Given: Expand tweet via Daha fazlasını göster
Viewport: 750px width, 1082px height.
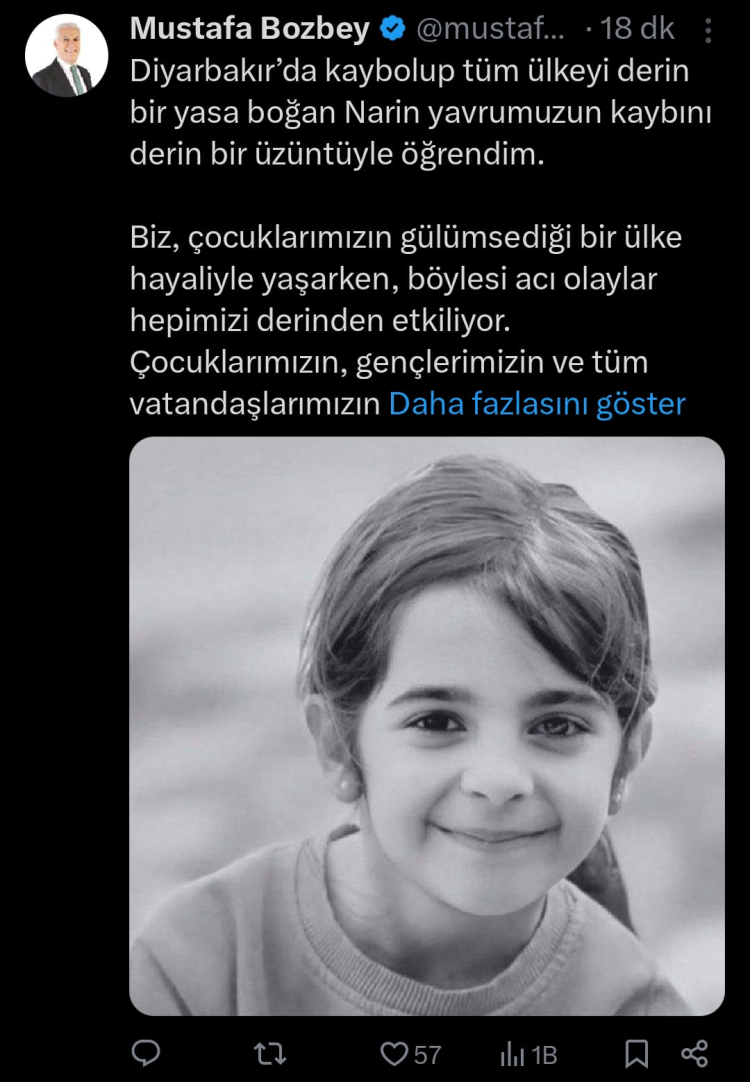Looking at the screenshot, I should pyautogui.click(x=537, y=403).
